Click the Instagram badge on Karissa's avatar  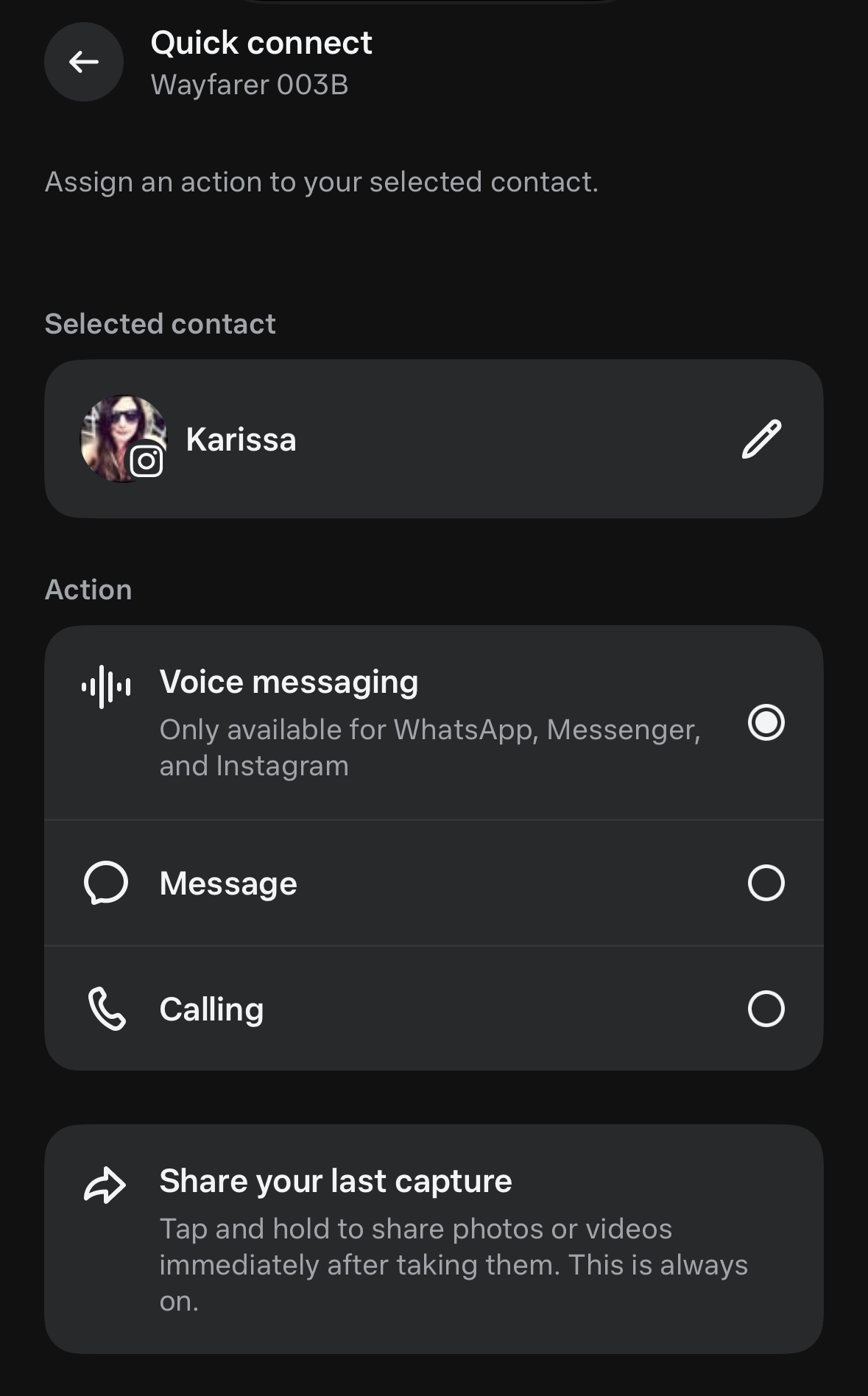(145, 462)
